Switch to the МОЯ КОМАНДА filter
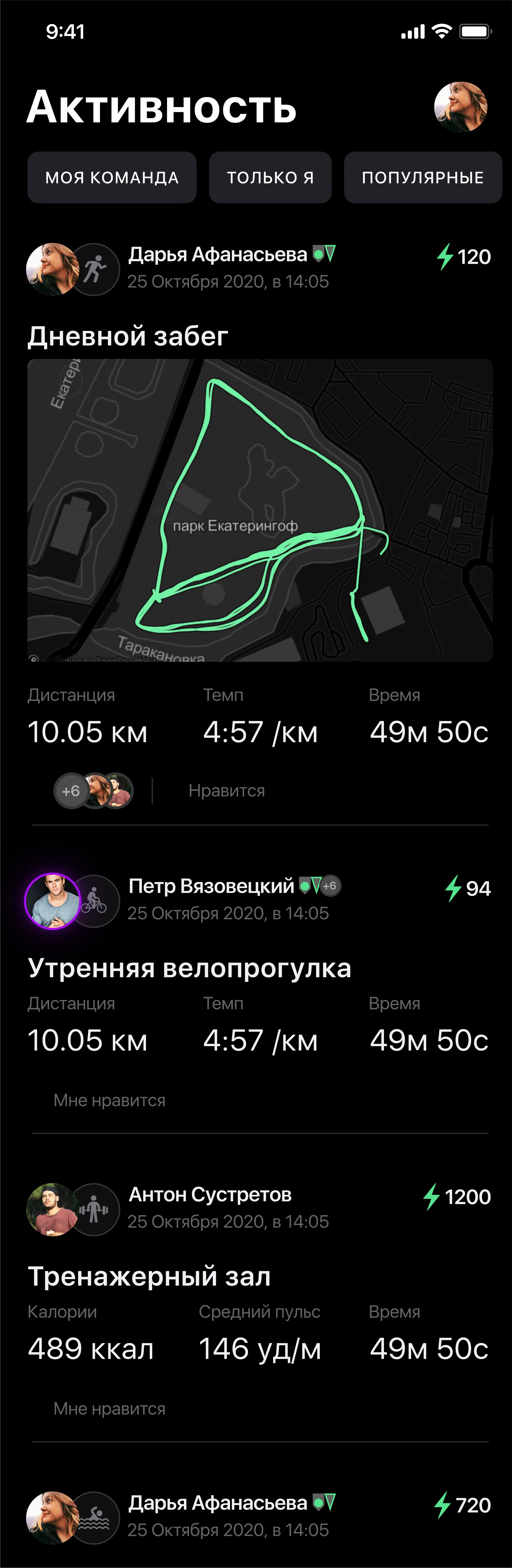512x1568 pixels. [112, 178]
